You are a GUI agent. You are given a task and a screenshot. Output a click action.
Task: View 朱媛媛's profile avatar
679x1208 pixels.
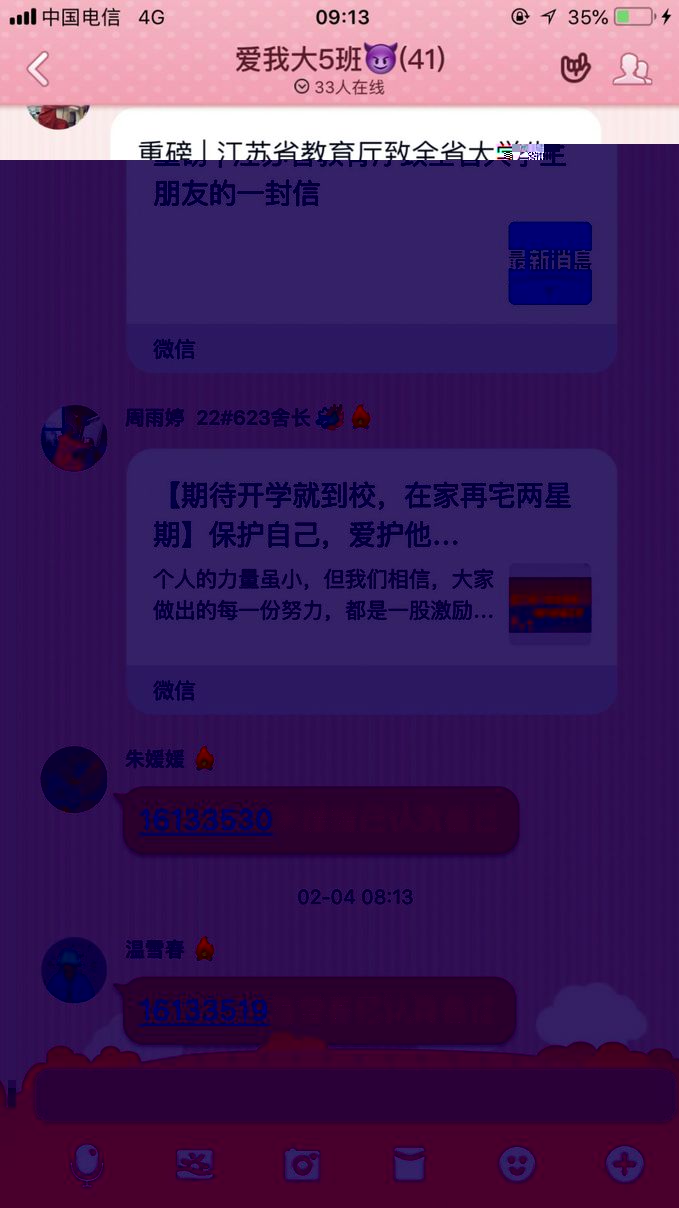(x=74, y=779)
